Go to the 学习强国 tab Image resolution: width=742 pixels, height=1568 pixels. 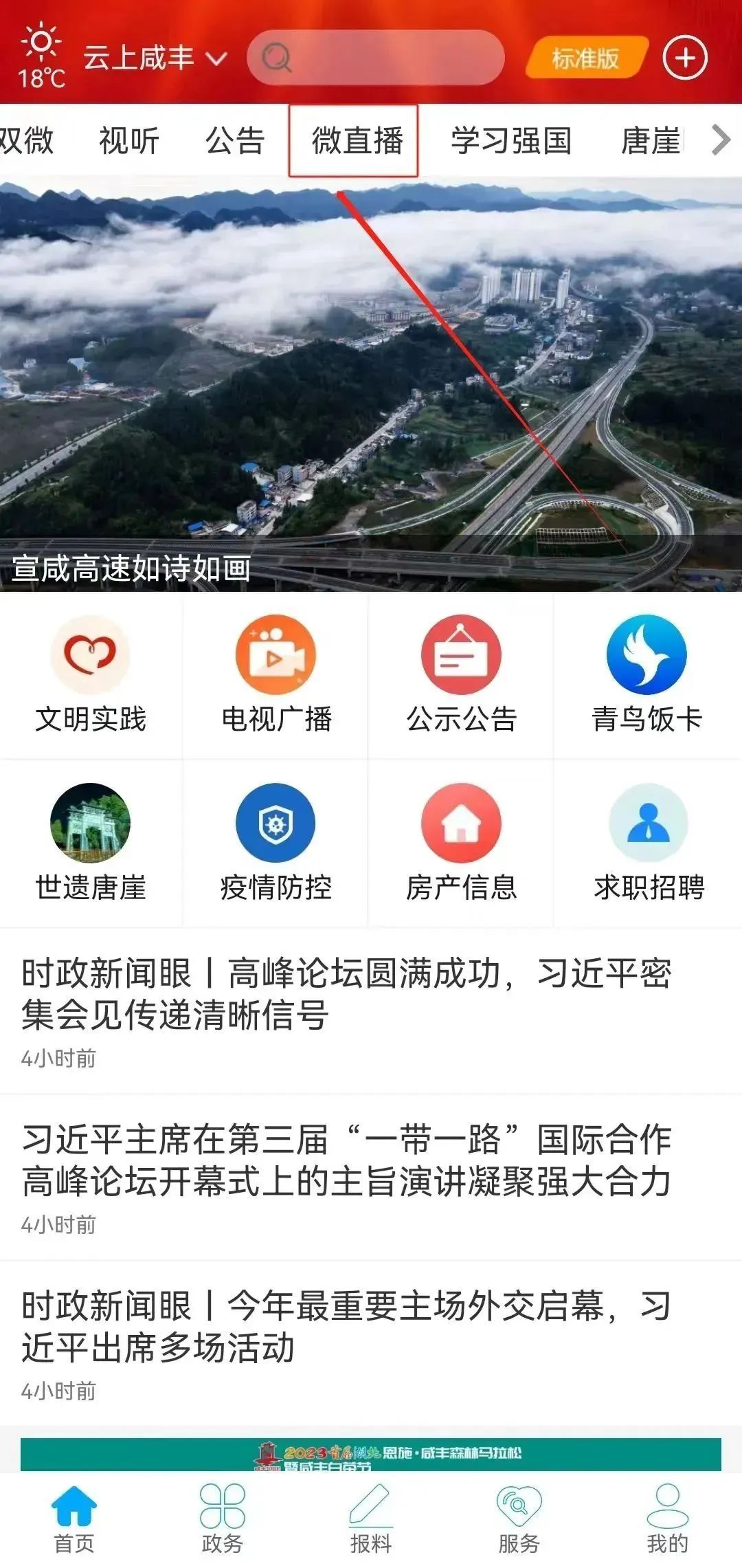[x=510, y=141]
